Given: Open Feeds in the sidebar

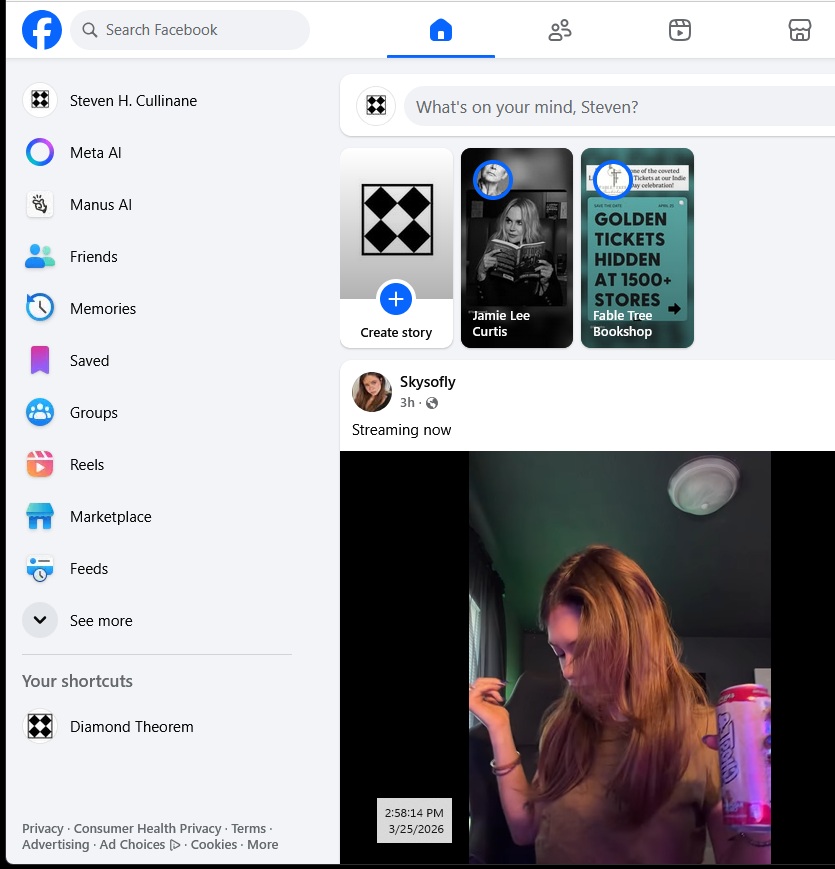Looking at the screenshot, I should coord(88,569).
